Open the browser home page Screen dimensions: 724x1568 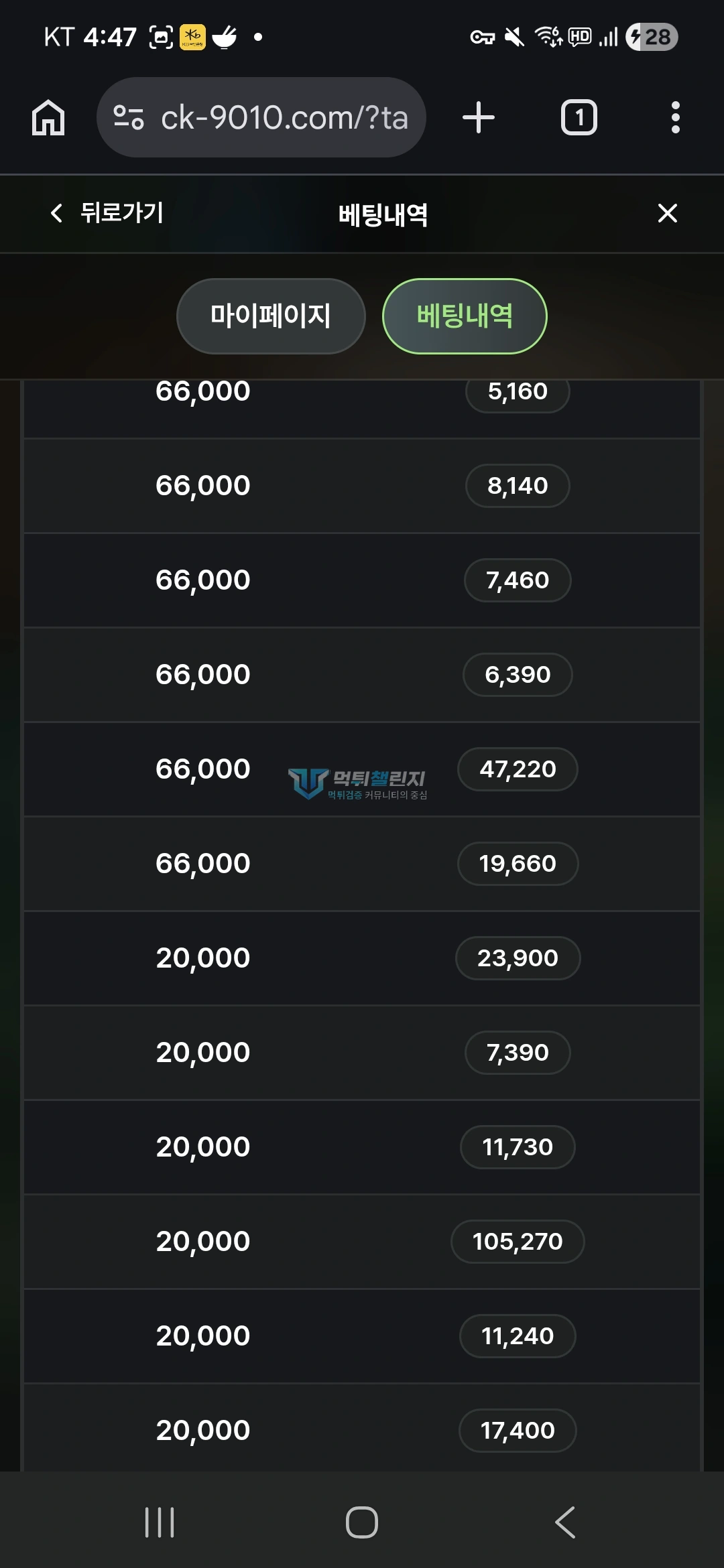click(48, 117)
